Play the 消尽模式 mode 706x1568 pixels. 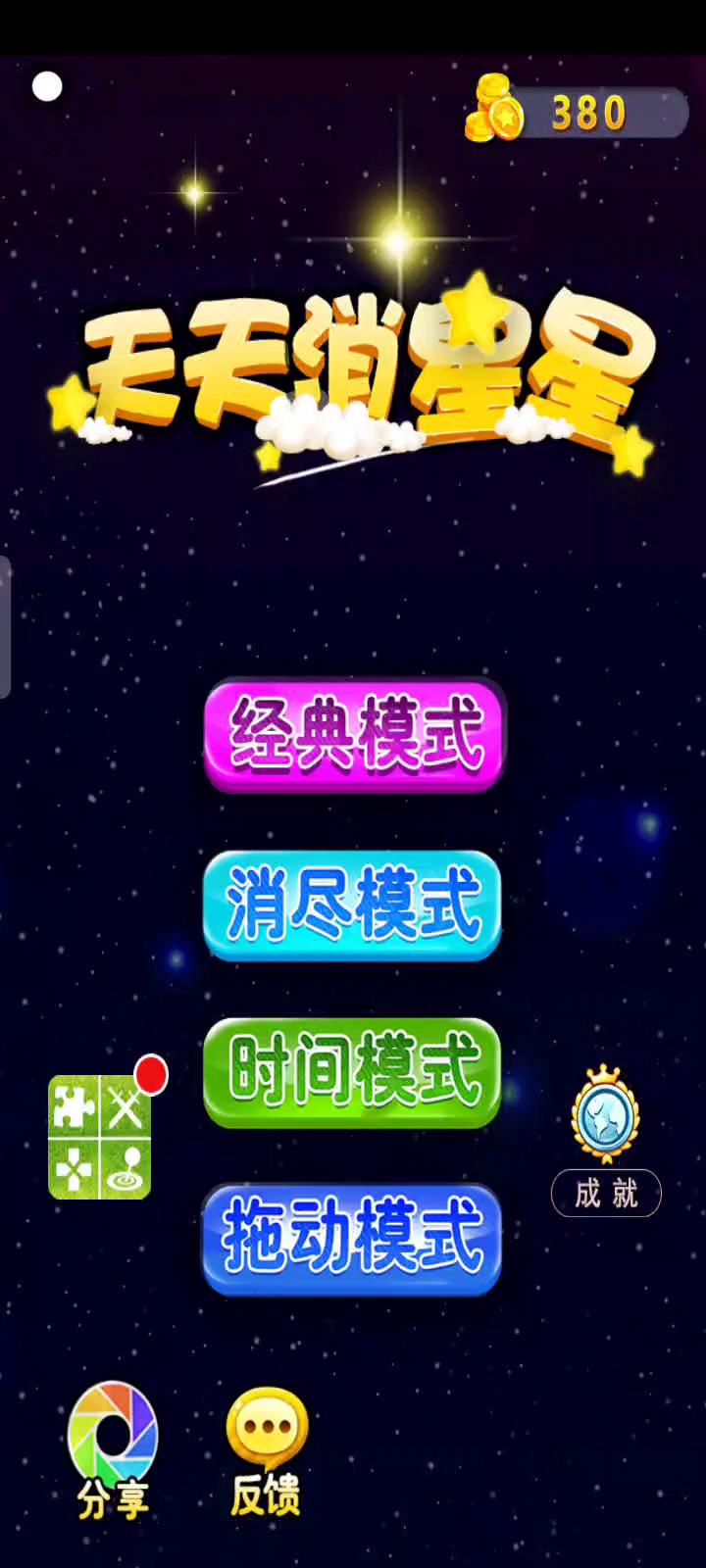click(x=353, y=905)
